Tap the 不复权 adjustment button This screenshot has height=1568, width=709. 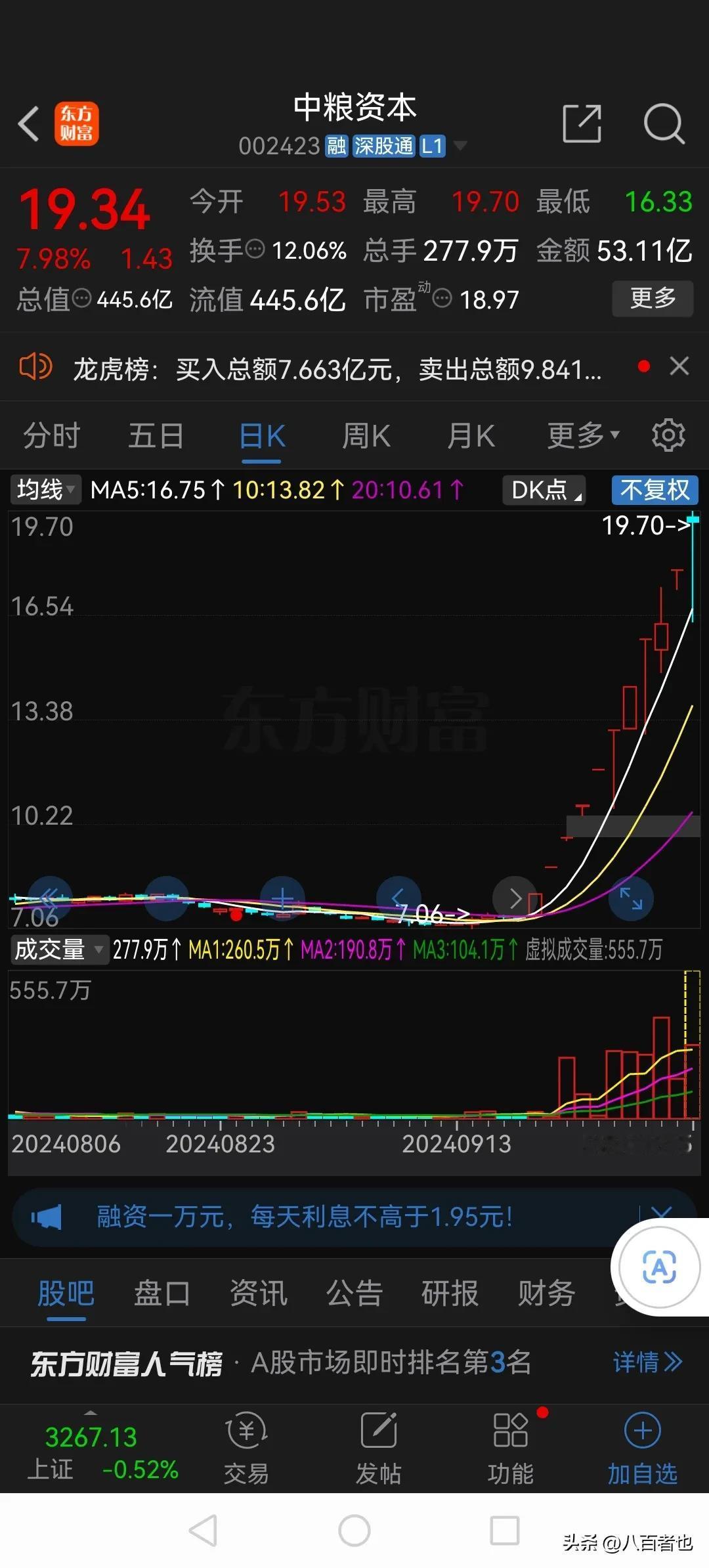click(x=655, y=490)
